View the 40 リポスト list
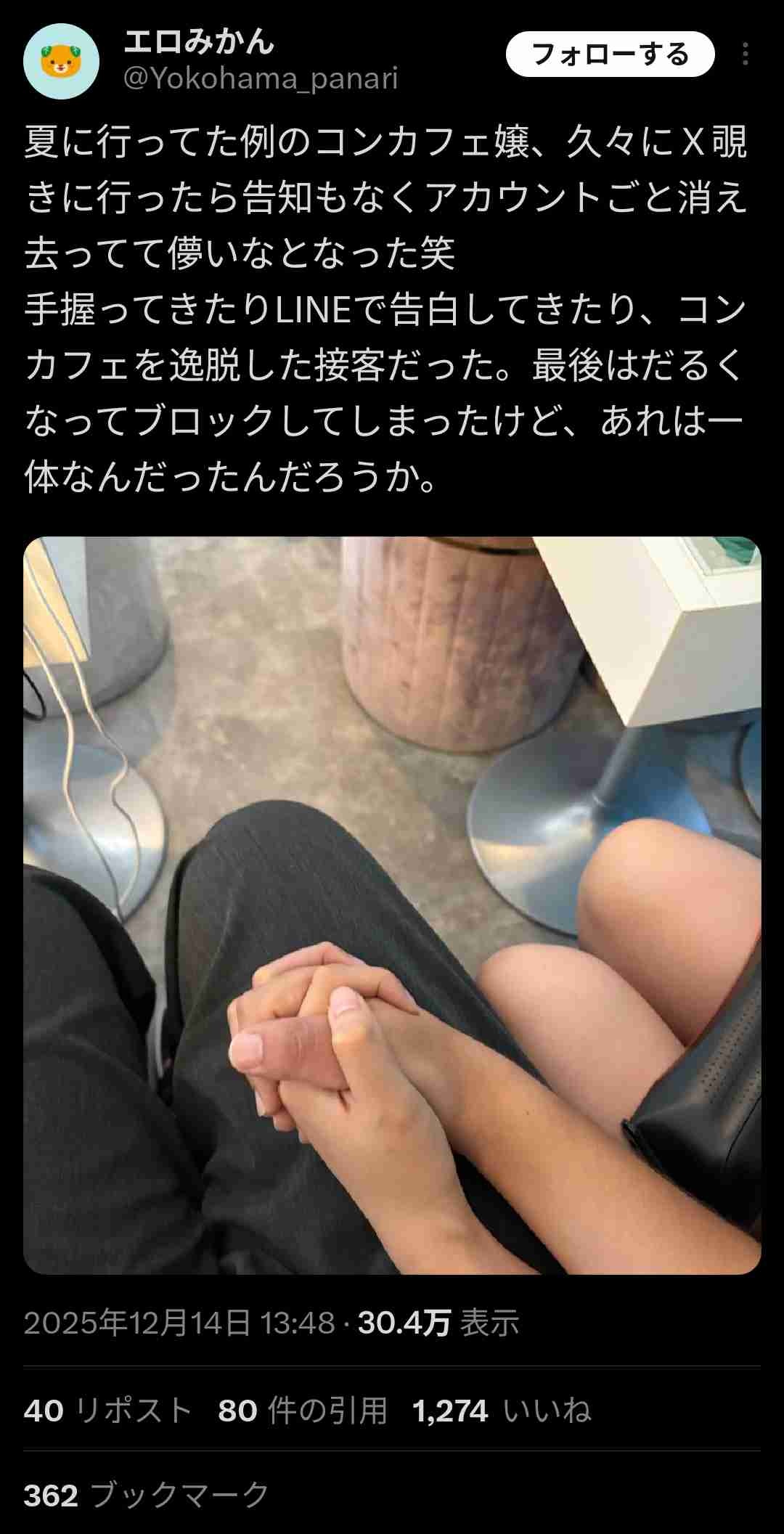Image resolution: width=784 pixels, height=1534 pixels. coord(107,1411)
